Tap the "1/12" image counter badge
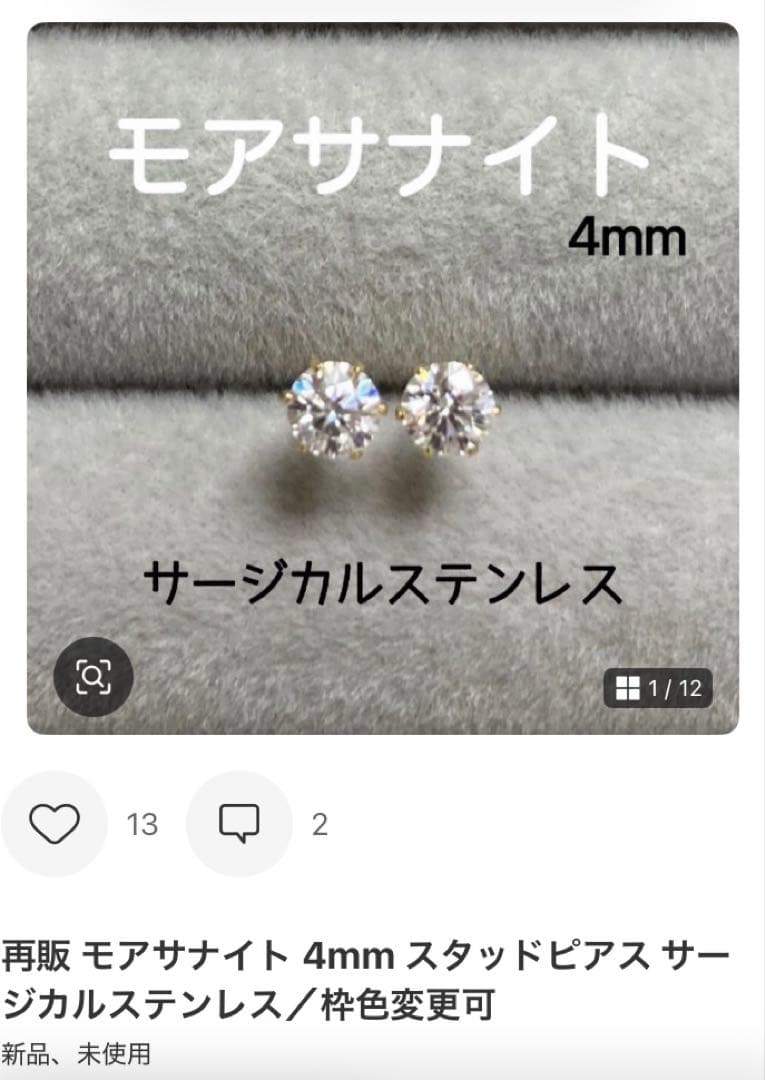765x1080 pixels. tap(660, 686)
